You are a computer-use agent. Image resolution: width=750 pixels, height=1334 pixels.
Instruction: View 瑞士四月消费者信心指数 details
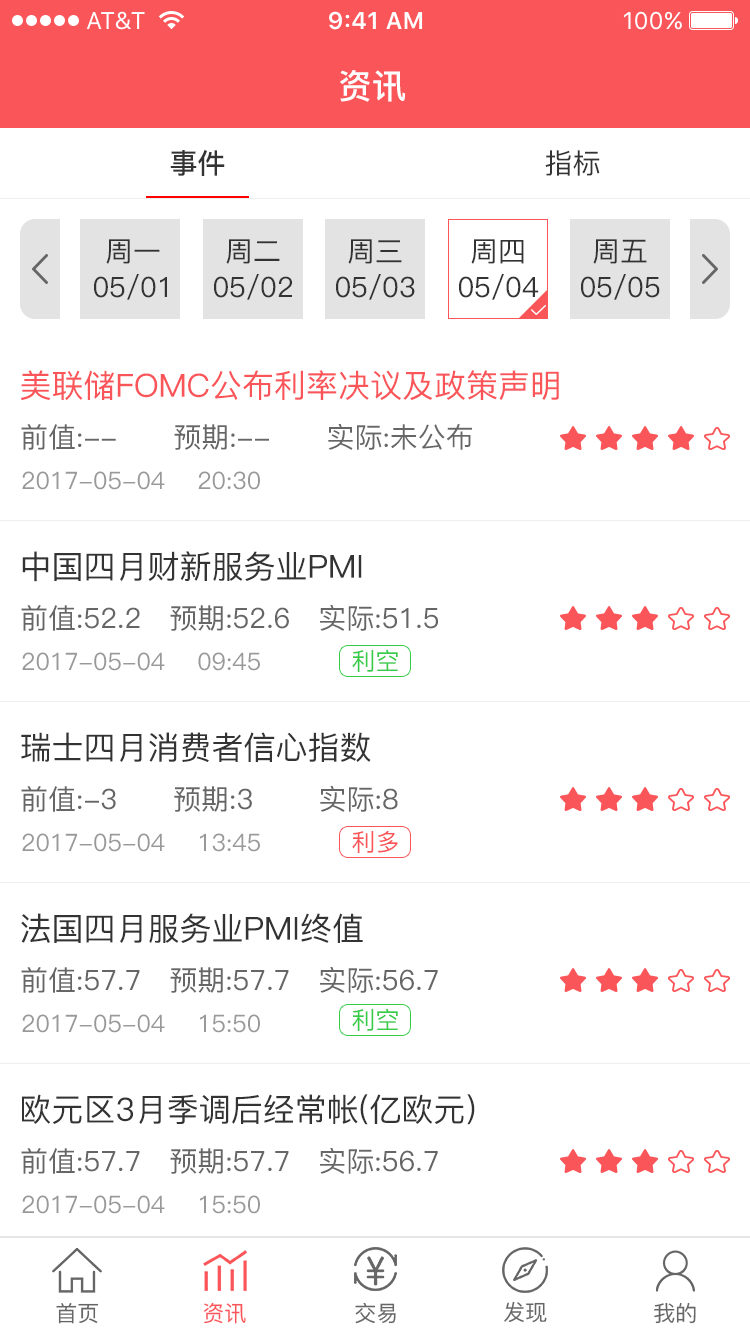point(375,792)
